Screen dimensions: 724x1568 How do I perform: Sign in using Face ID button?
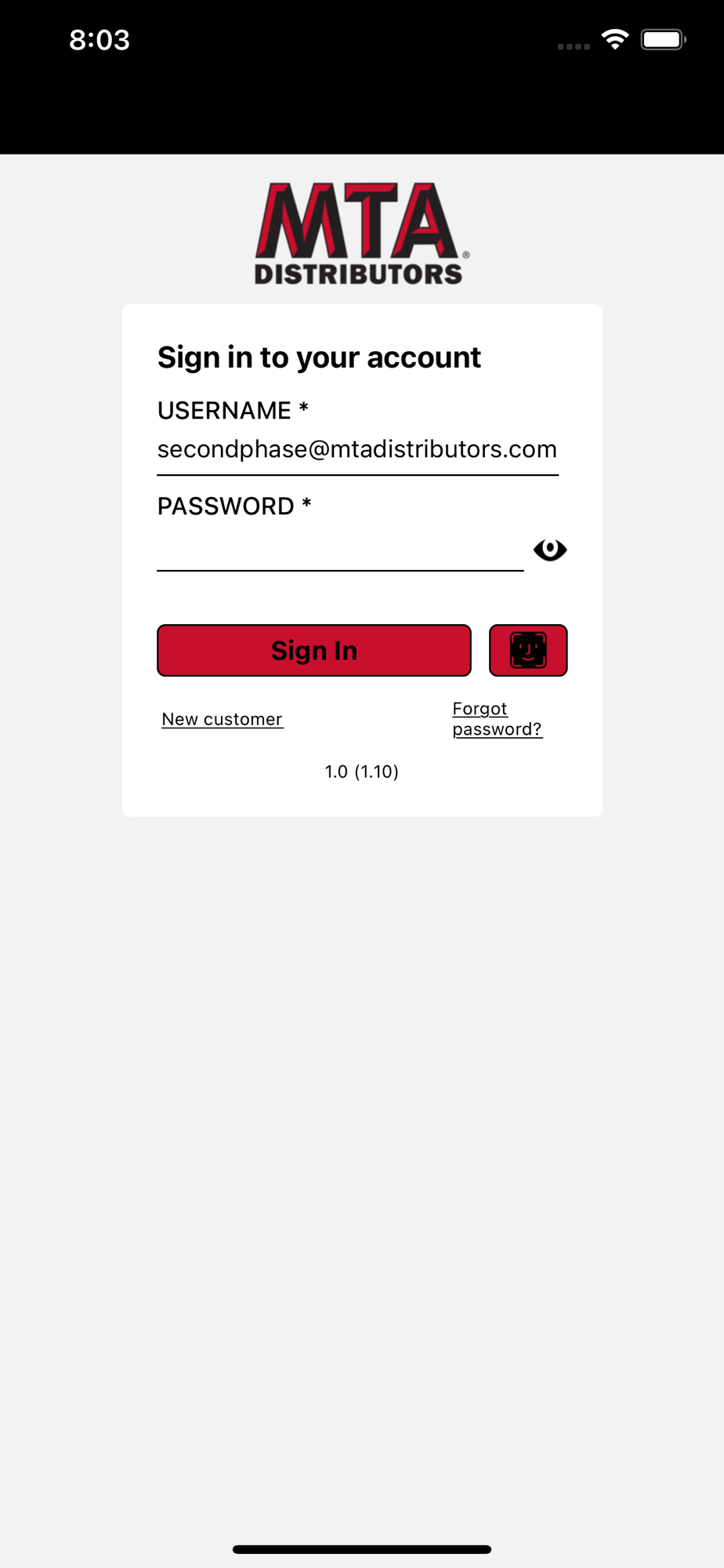point(528,650)
